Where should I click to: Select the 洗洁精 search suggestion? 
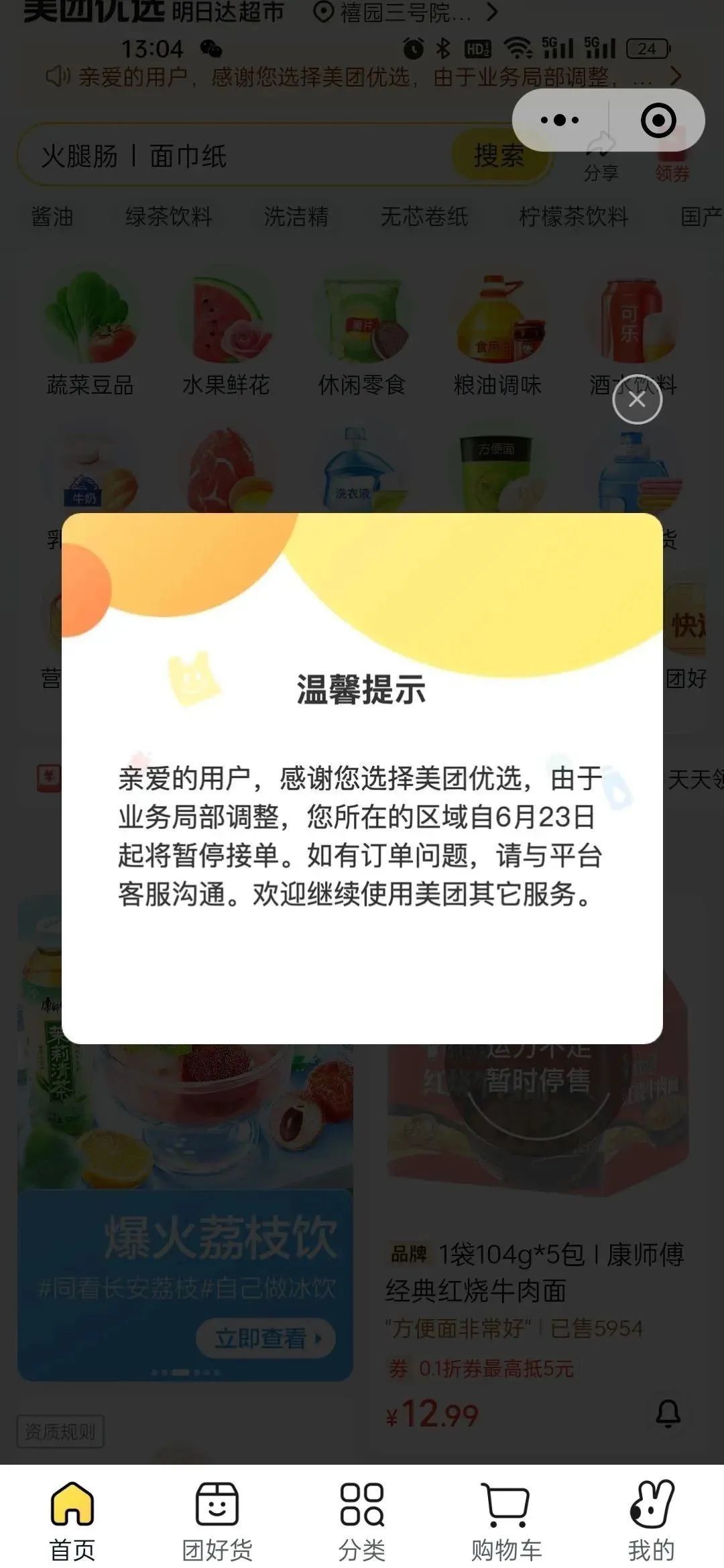click(x=296, y=217)
